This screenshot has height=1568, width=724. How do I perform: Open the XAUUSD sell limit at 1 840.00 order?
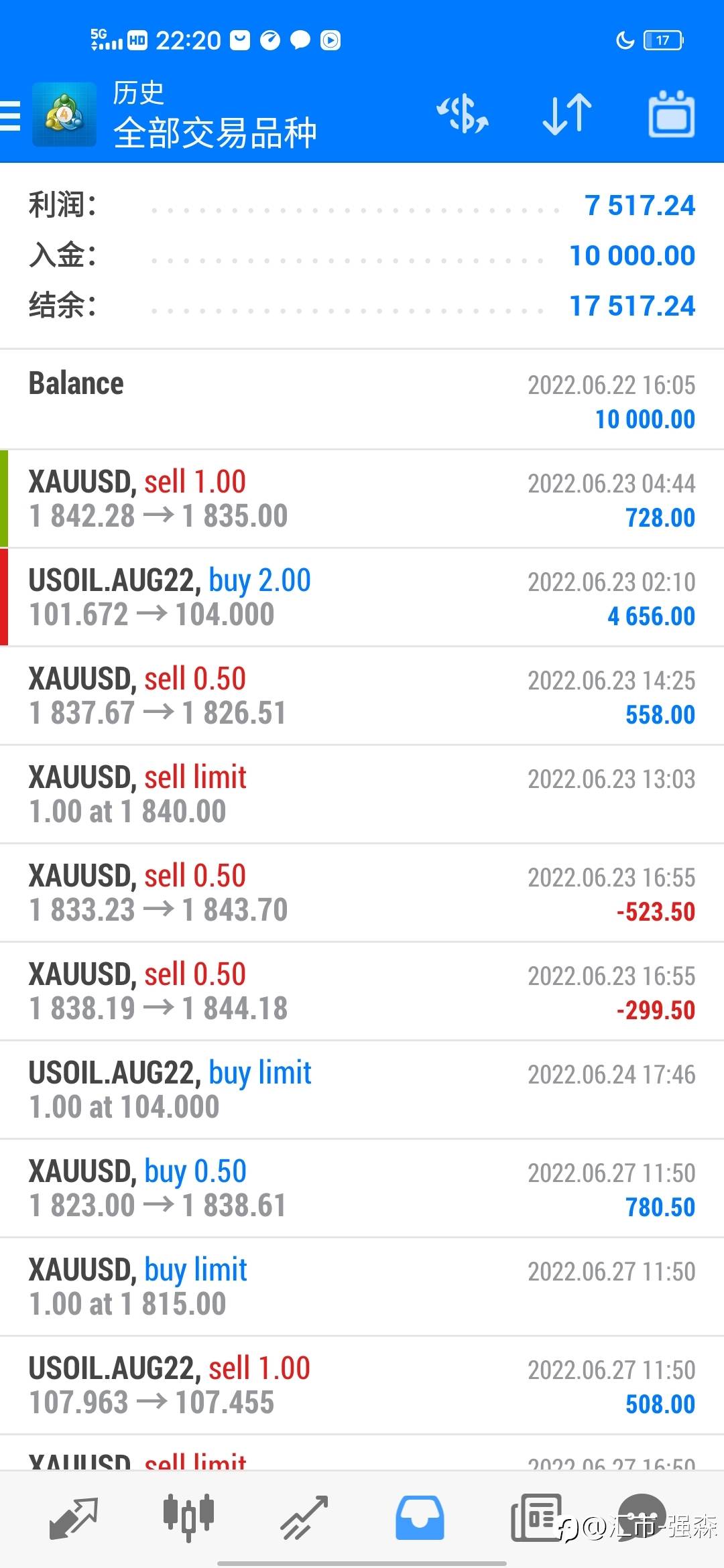point(362,795)
